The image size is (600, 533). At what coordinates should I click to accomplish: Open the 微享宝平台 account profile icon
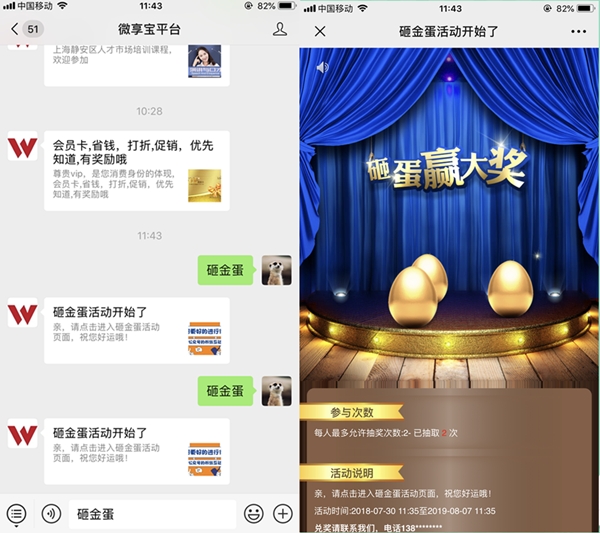(x=279, y=30)
